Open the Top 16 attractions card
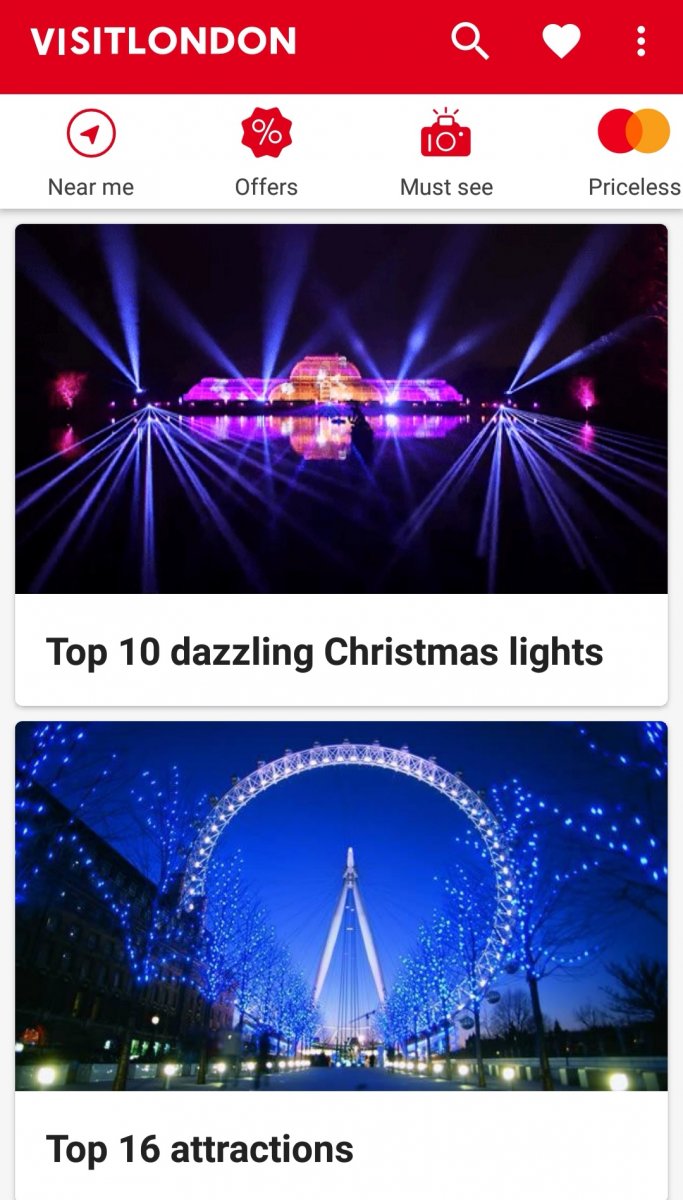This screenshot has height=1200, width=683. click(x=341, y=960)
